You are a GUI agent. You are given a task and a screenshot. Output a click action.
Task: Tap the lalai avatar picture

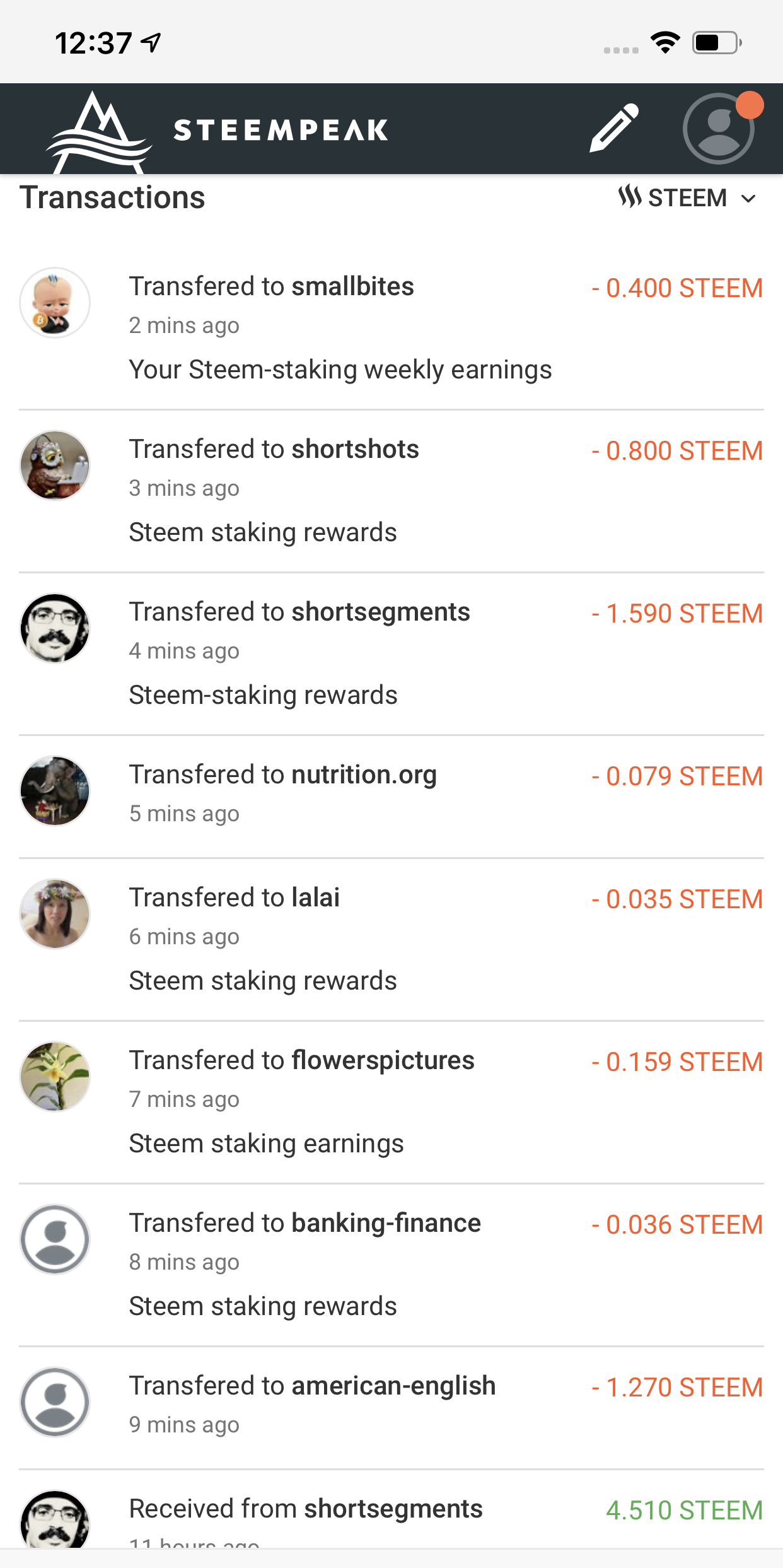tap(55, 914)
